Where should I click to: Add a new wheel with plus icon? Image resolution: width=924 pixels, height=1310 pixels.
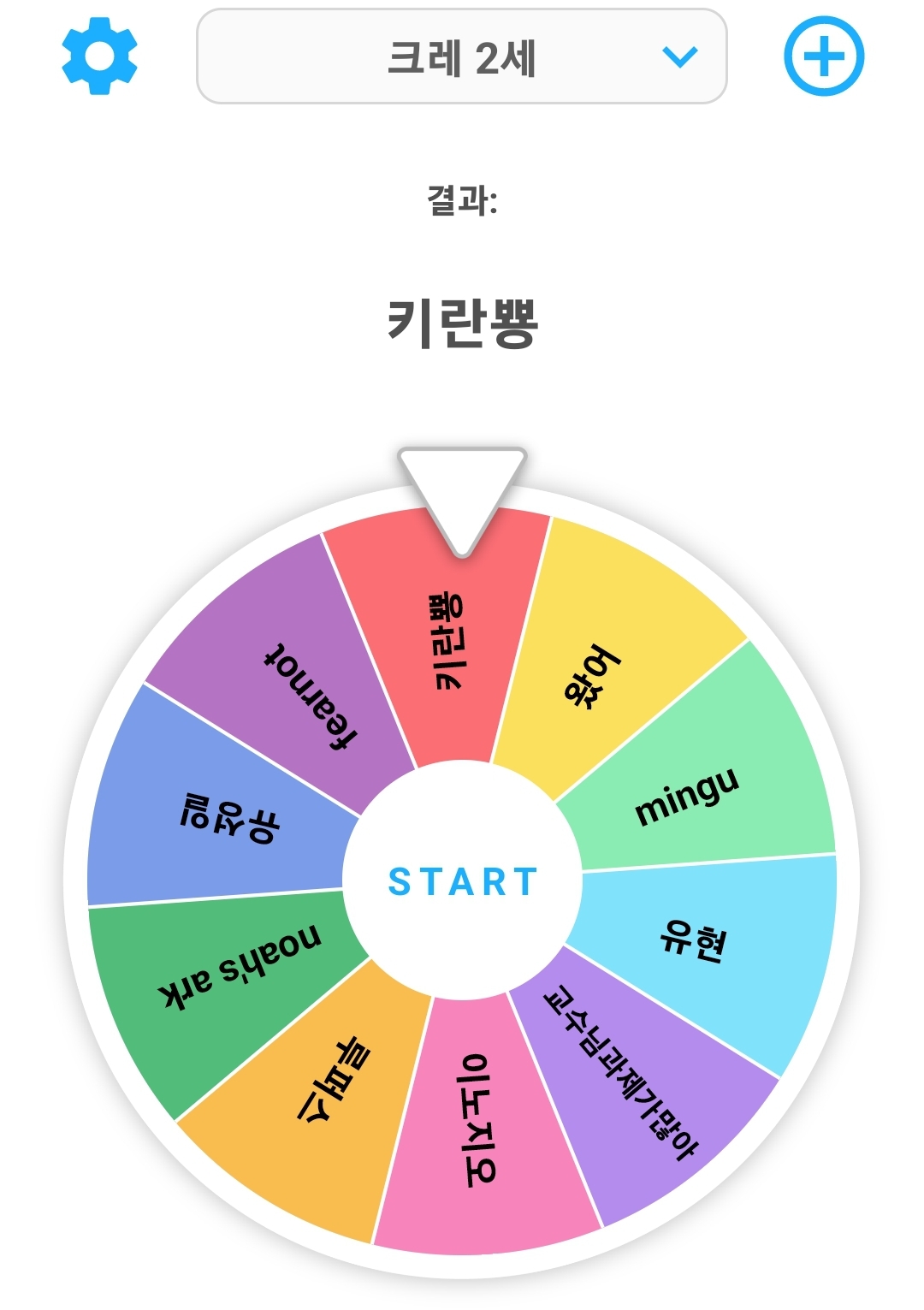tap(824, 57)
